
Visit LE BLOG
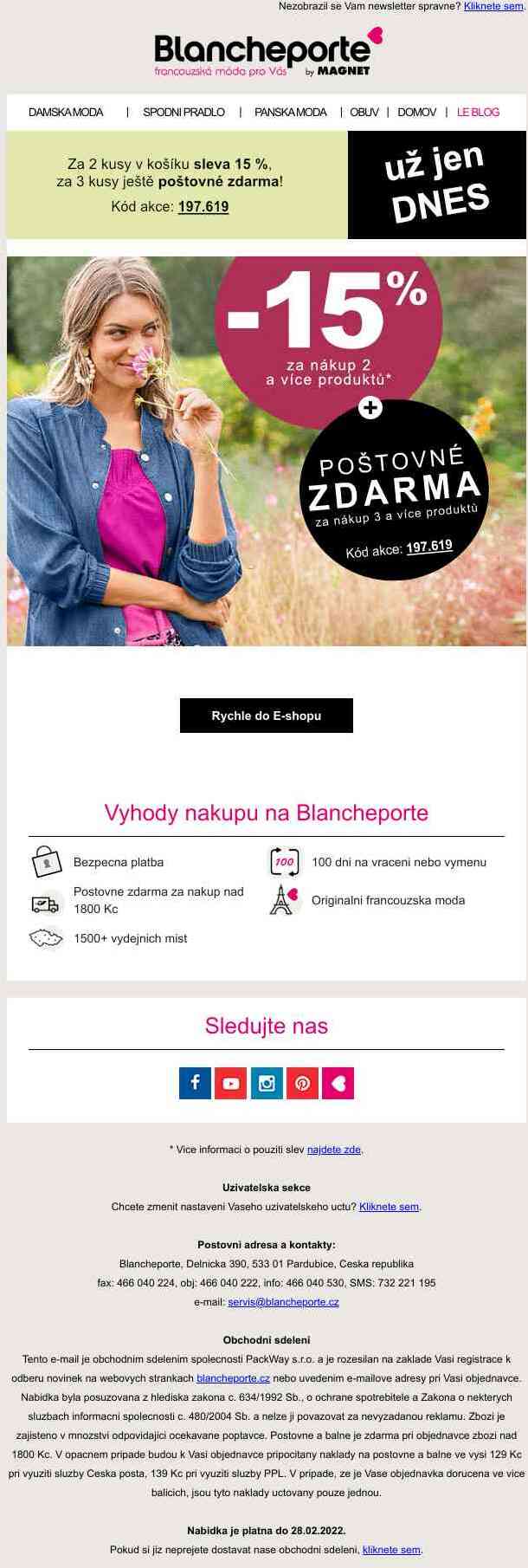pos(478,112)
